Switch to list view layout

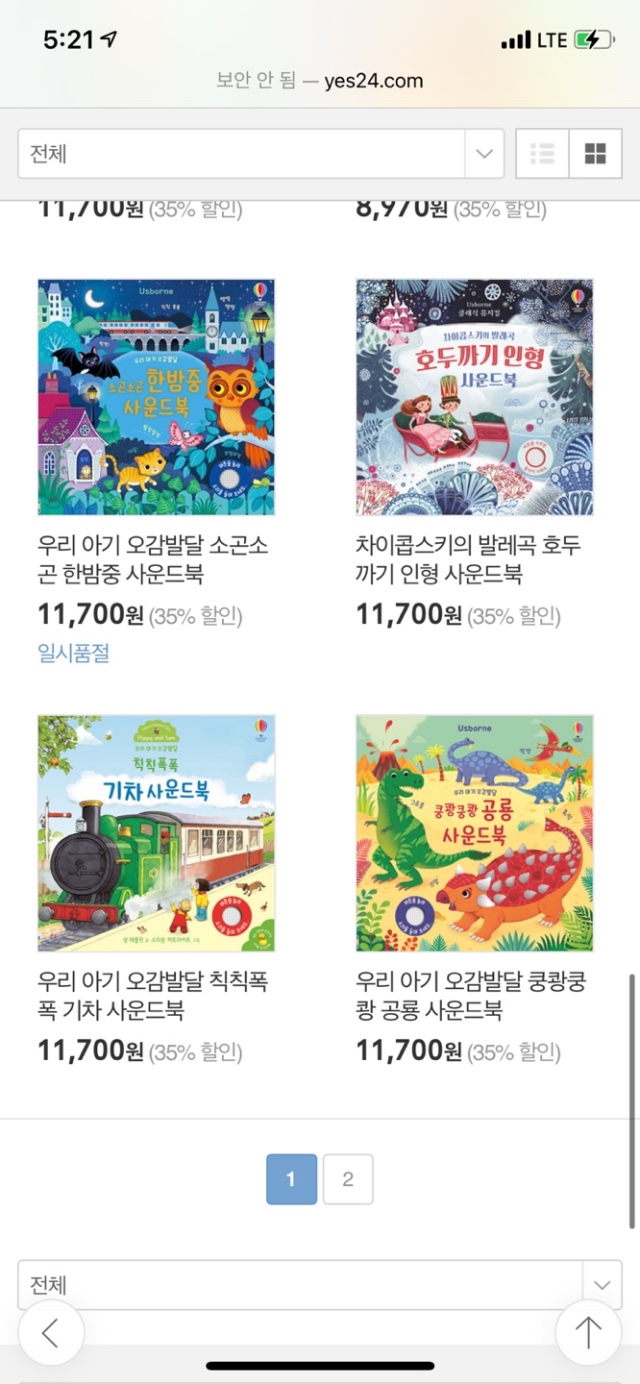[x=542, y=154]
